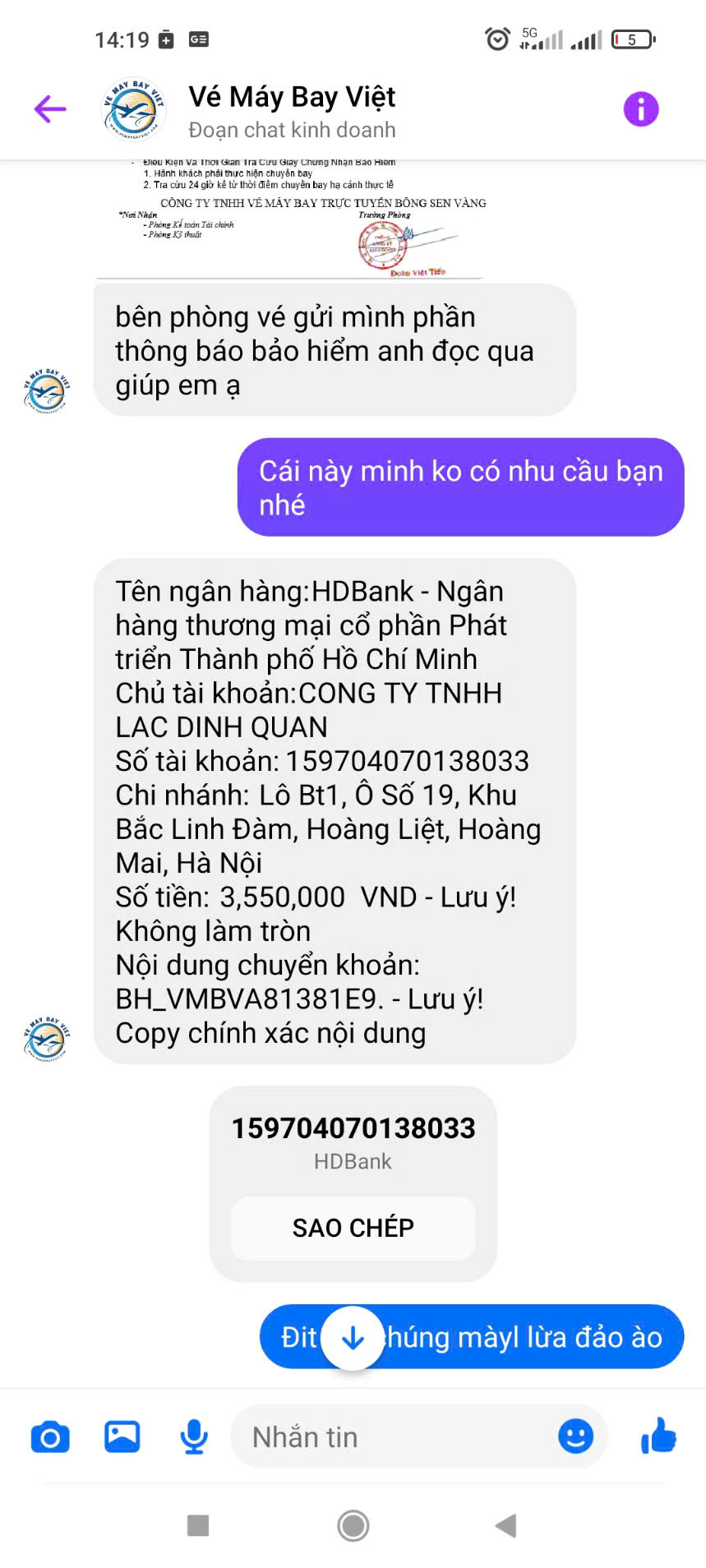Open the photo gallery picker
This screenshot has width=706, height=1568.
click(122, 1437)
